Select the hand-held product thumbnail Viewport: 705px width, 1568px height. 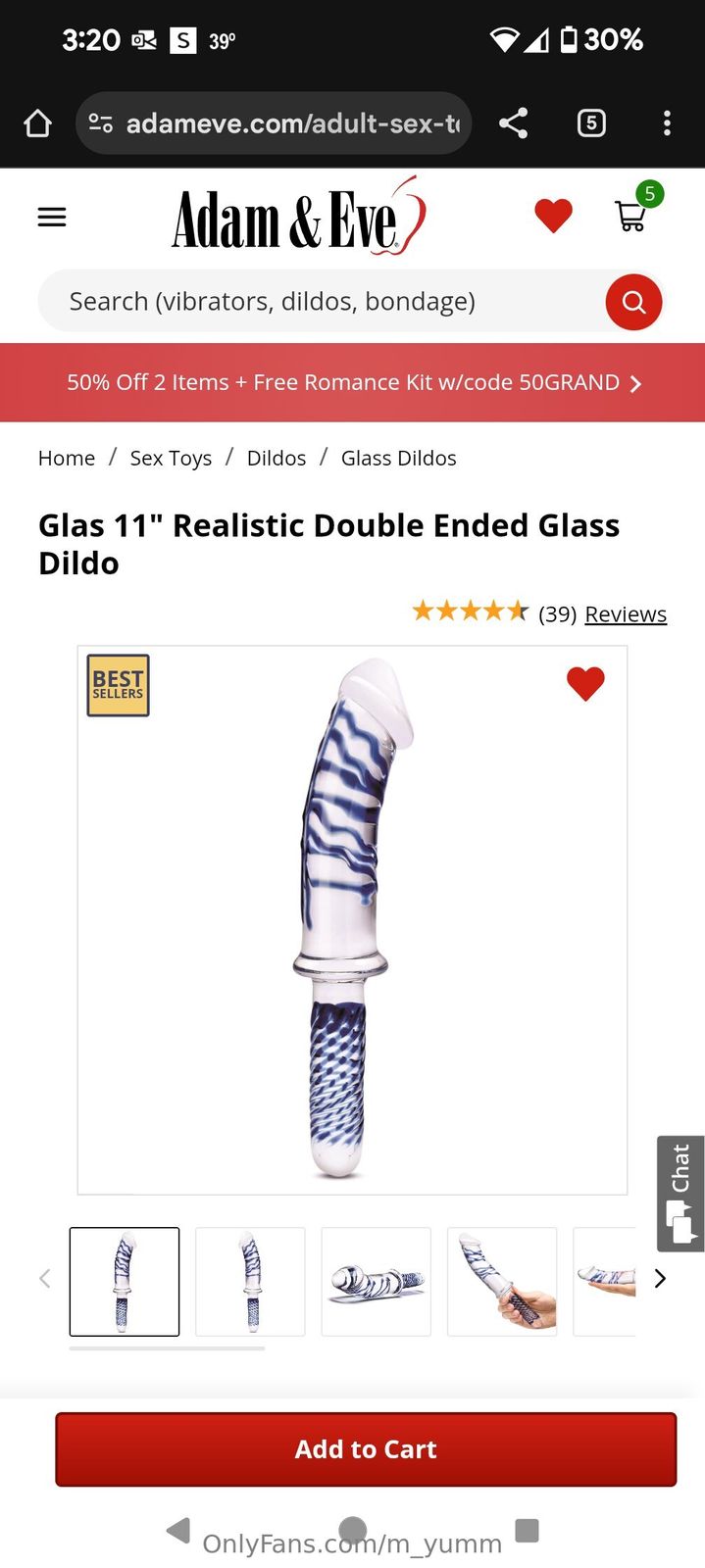point(502,1281)
